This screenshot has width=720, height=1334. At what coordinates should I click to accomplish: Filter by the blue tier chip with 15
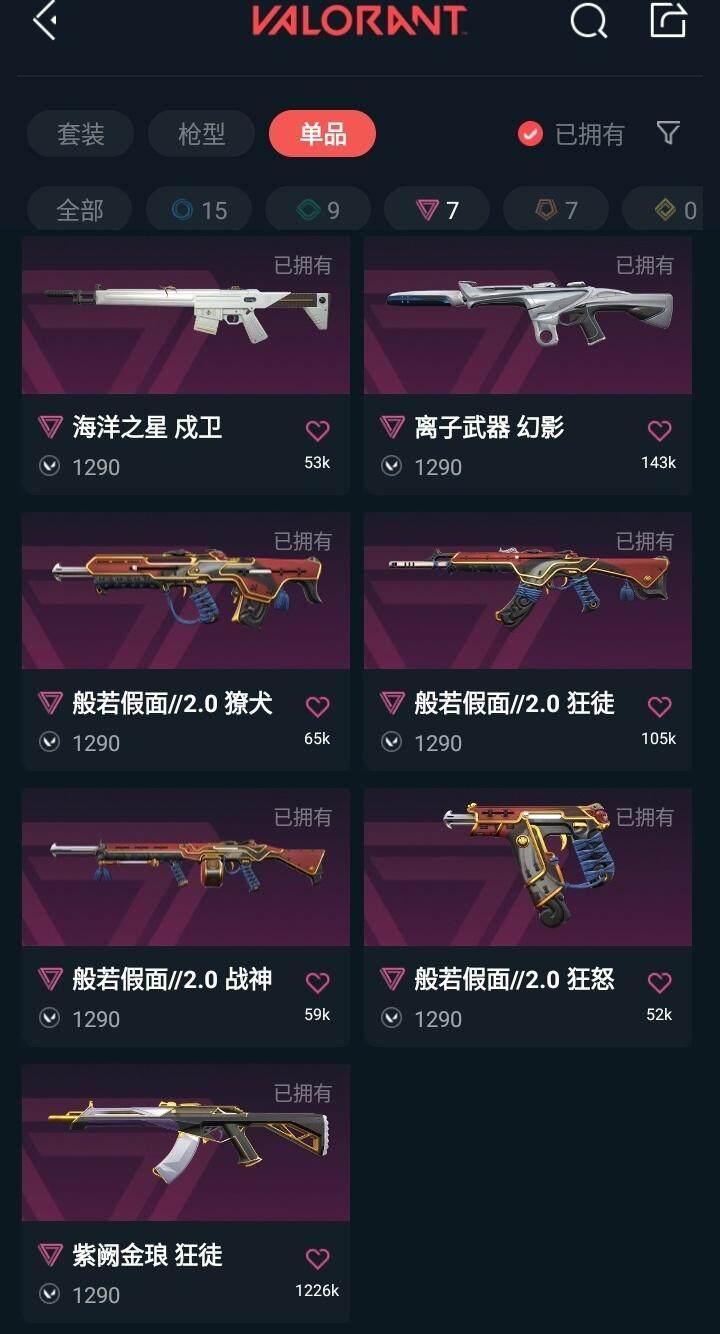click(199, 210)
